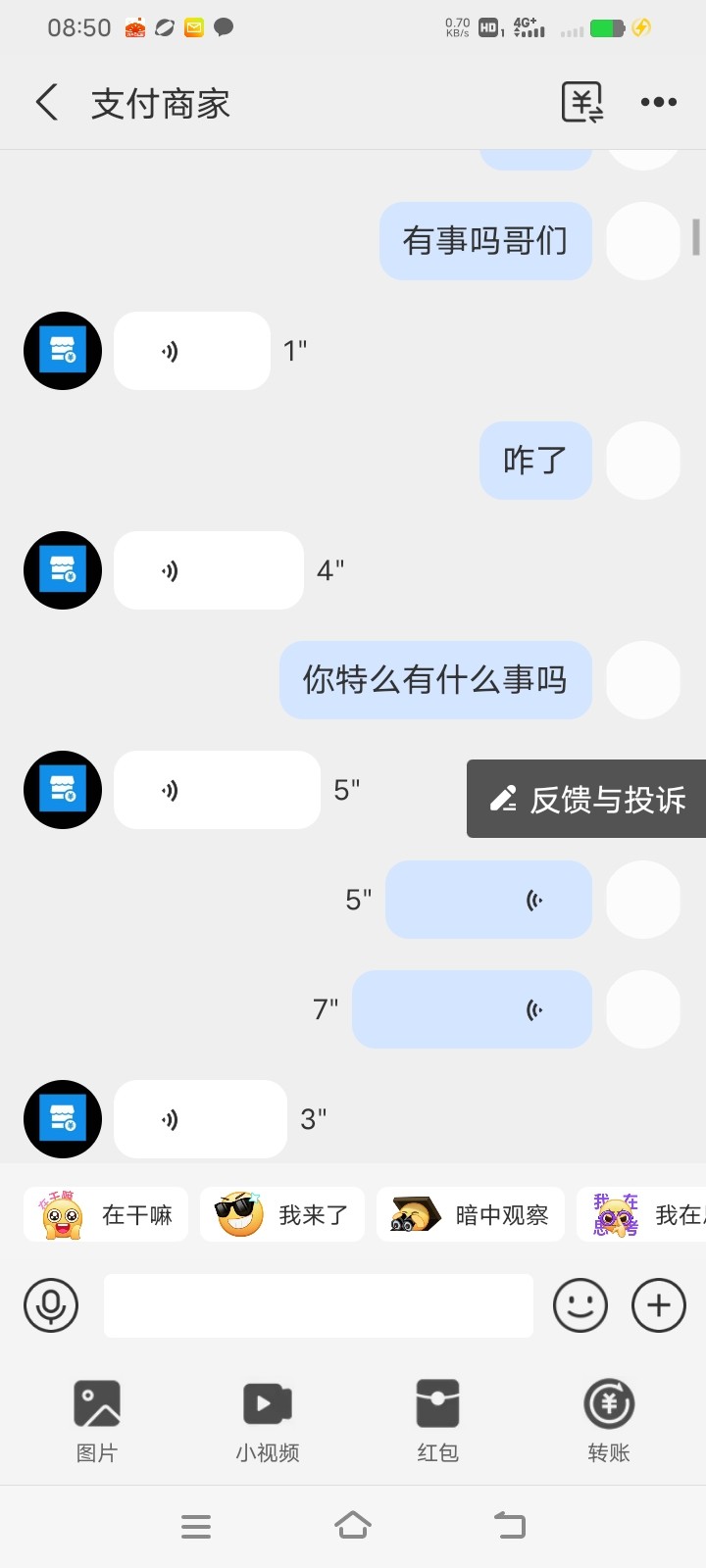Send the 我来了 sticker suggestion
This screenshot has height=1568, width=706.
pos(282,1215)
